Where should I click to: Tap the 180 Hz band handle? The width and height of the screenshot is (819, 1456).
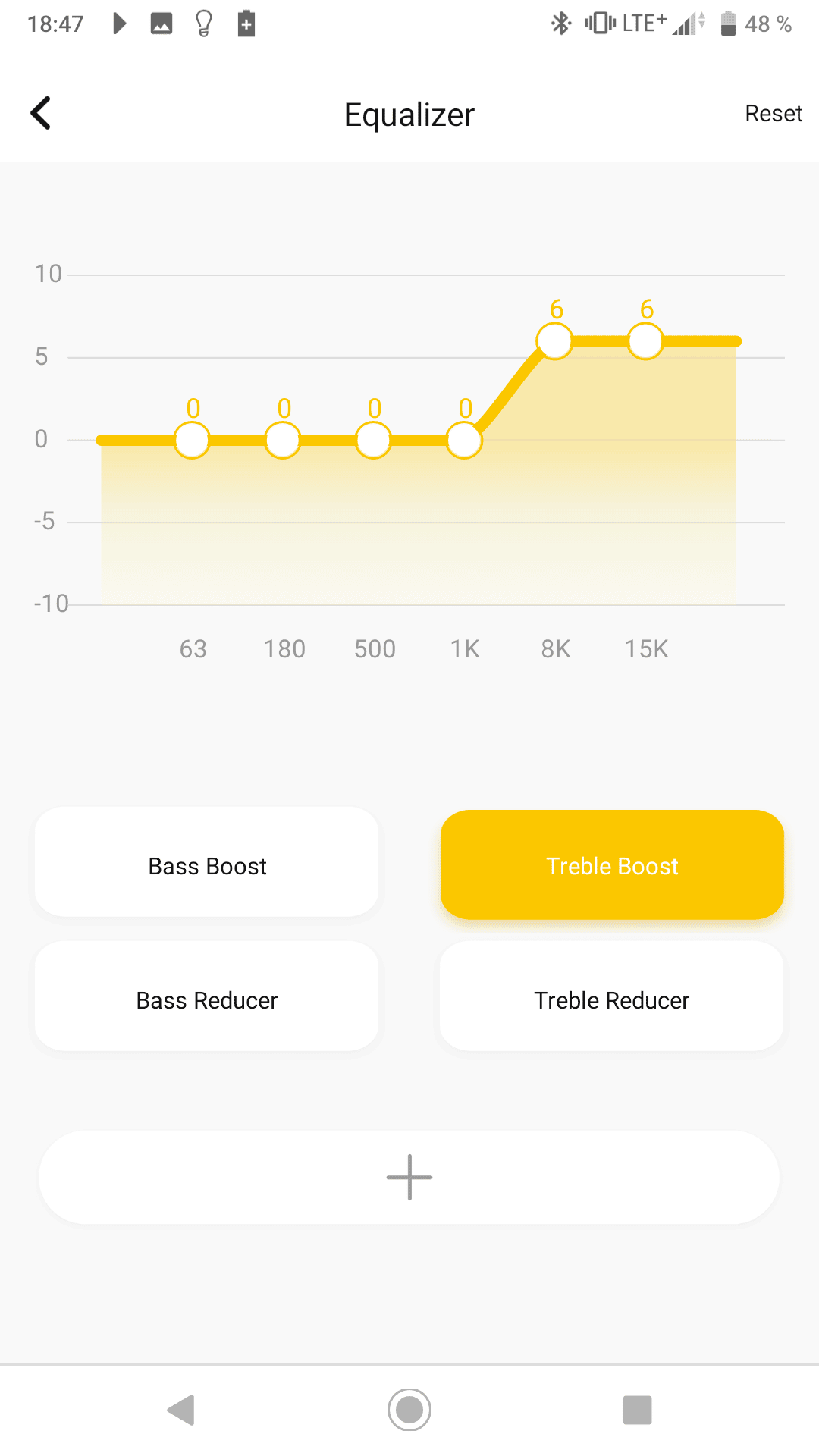[x=283, y=440]
